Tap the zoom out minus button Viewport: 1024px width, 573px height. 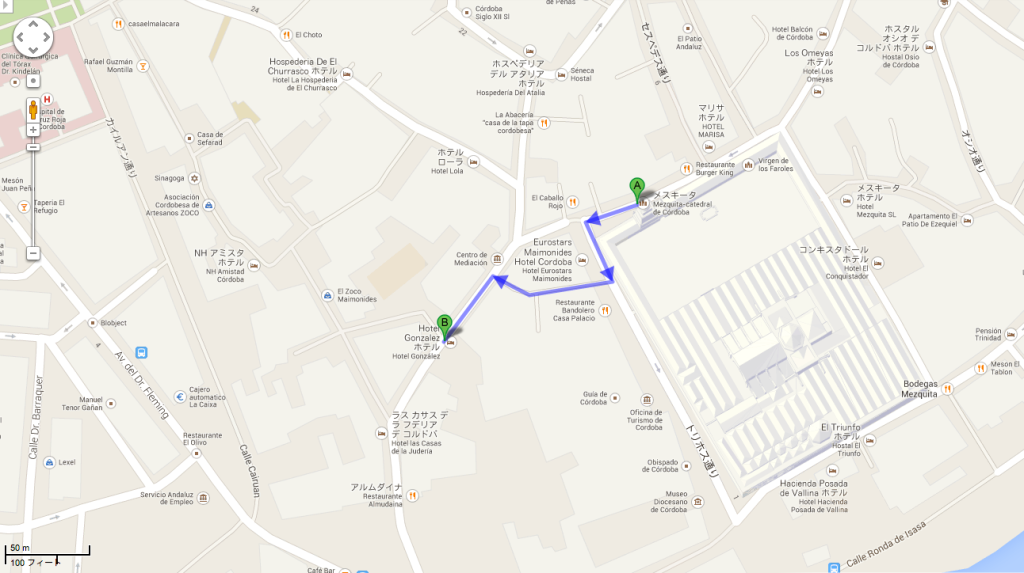point(33,254)
